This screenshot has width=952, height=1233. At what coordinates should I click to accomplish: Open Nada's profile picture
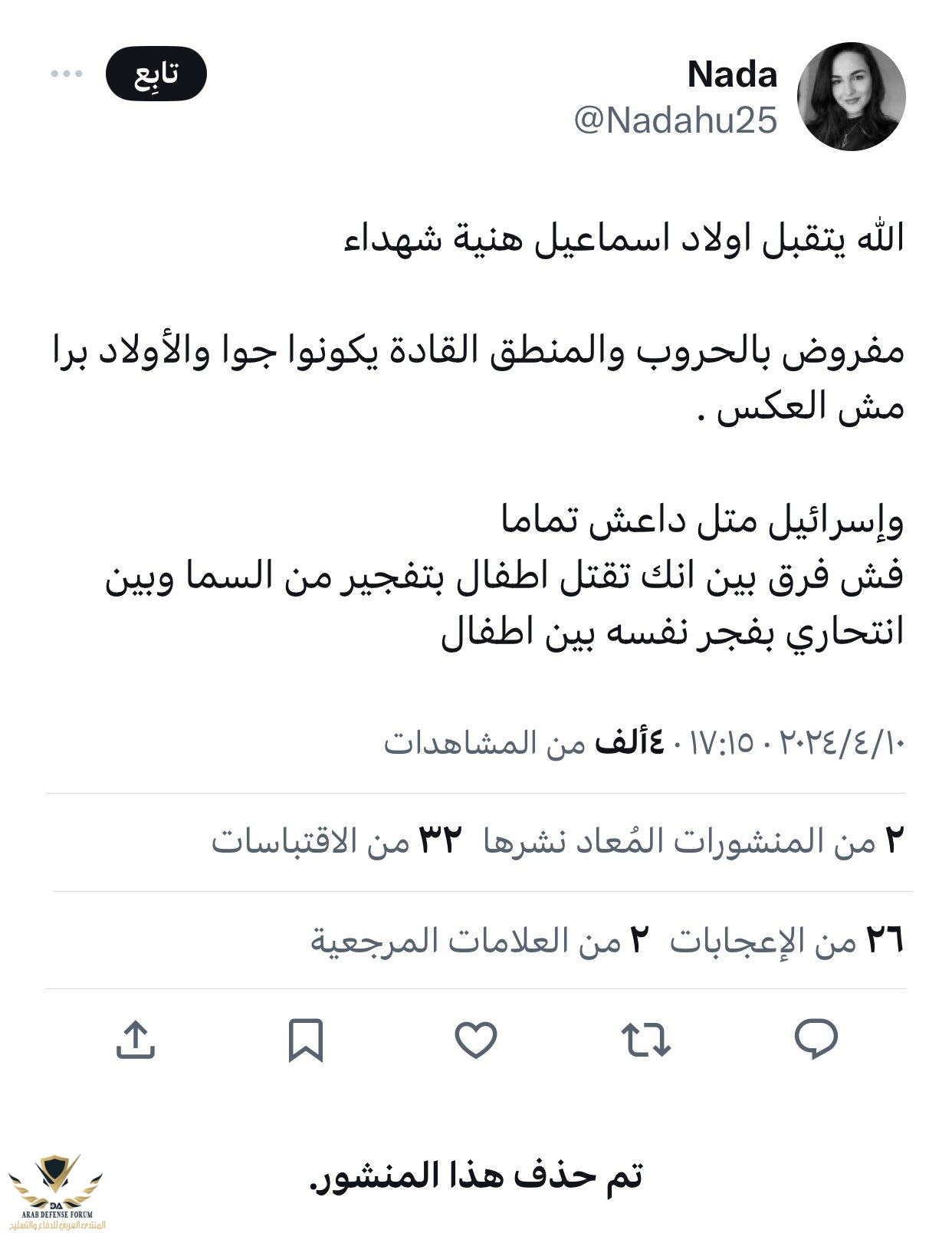[851, 96]
